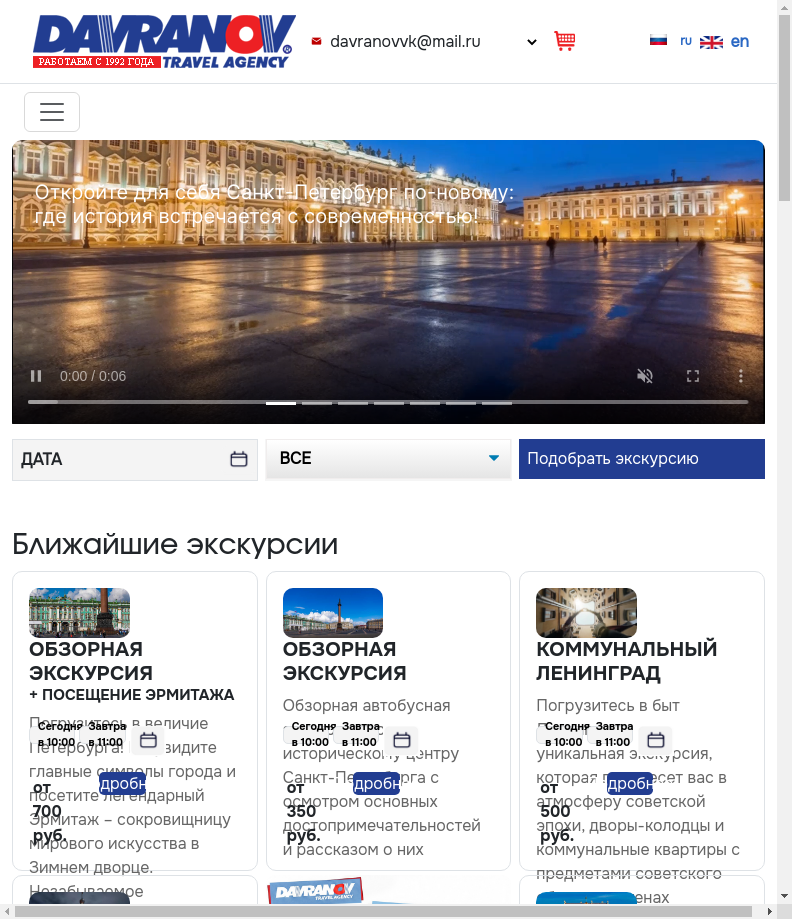Switch the site language to English

pos(725,42)
